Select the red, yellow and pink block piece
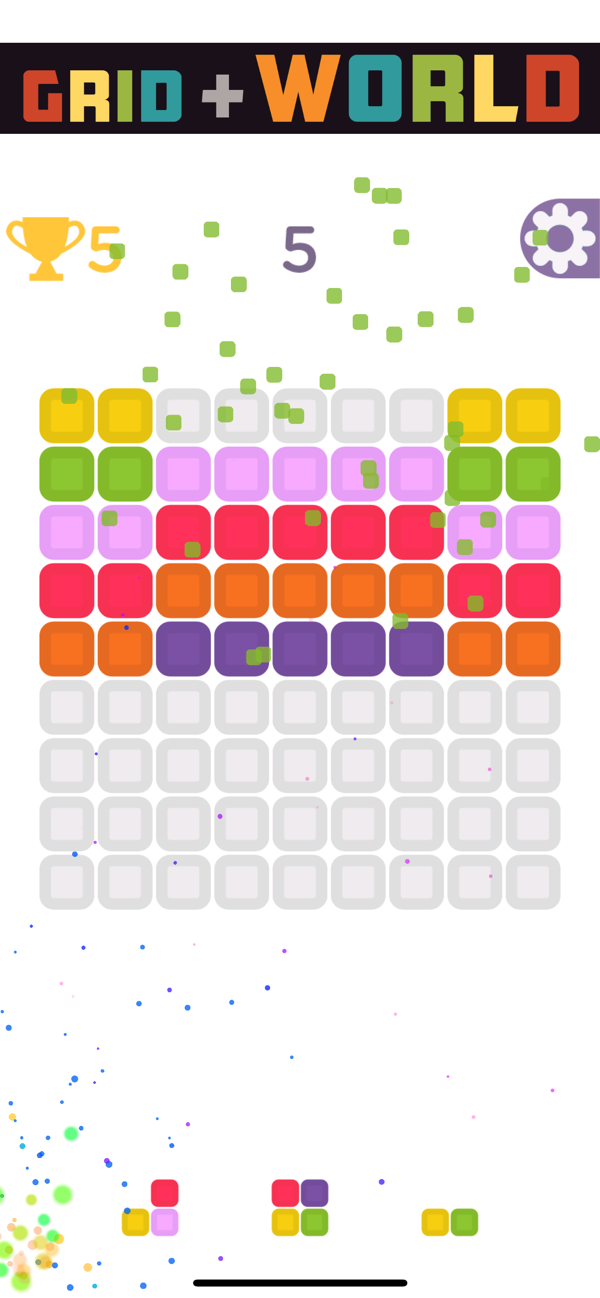The width and height of the screenshot is (600, 1298). [x=152, y=1210]
